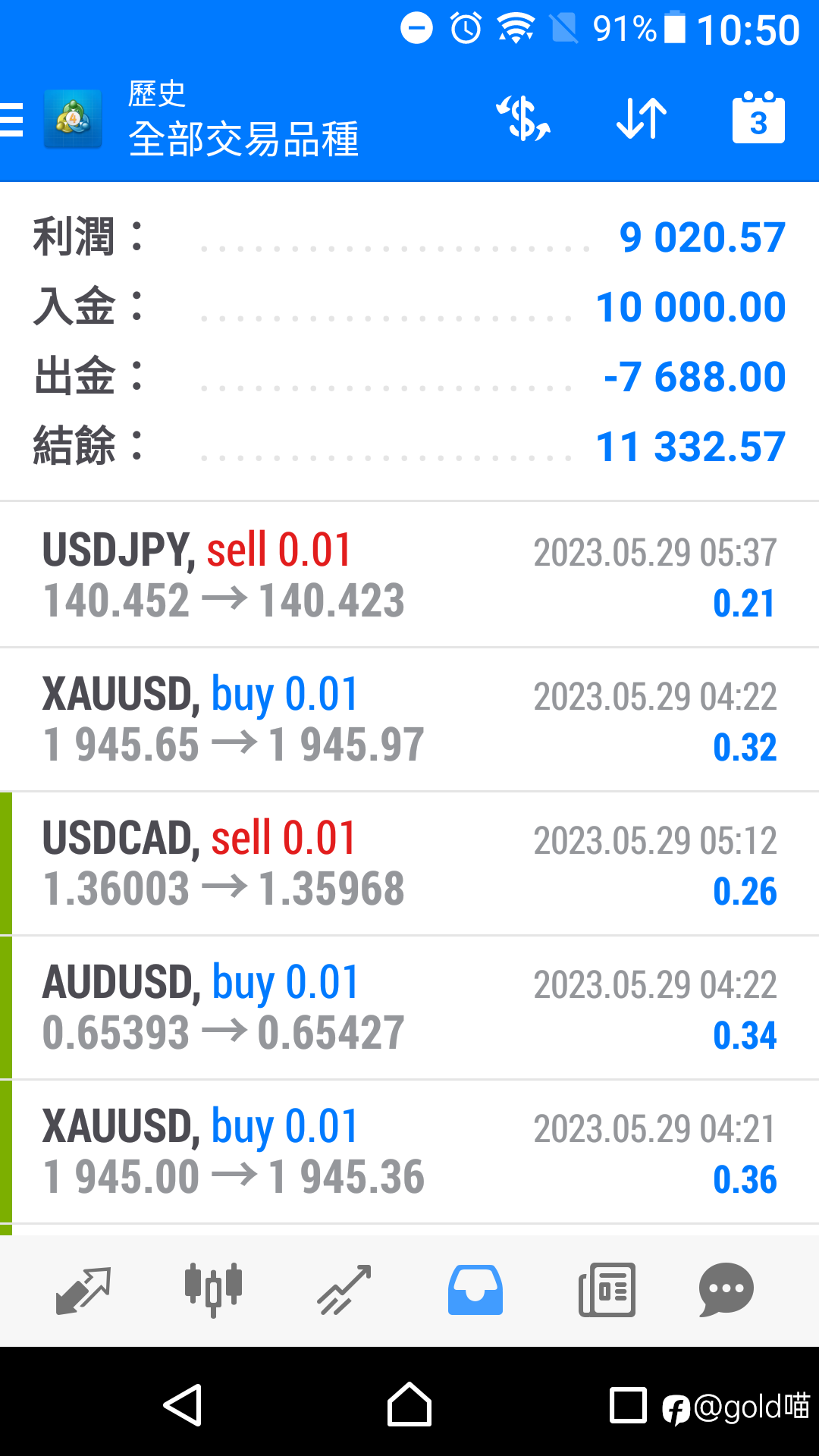The height and width of the screenshot is (1456, 819).
Task: Select the History inbox tab
Action: point(475,1290)
